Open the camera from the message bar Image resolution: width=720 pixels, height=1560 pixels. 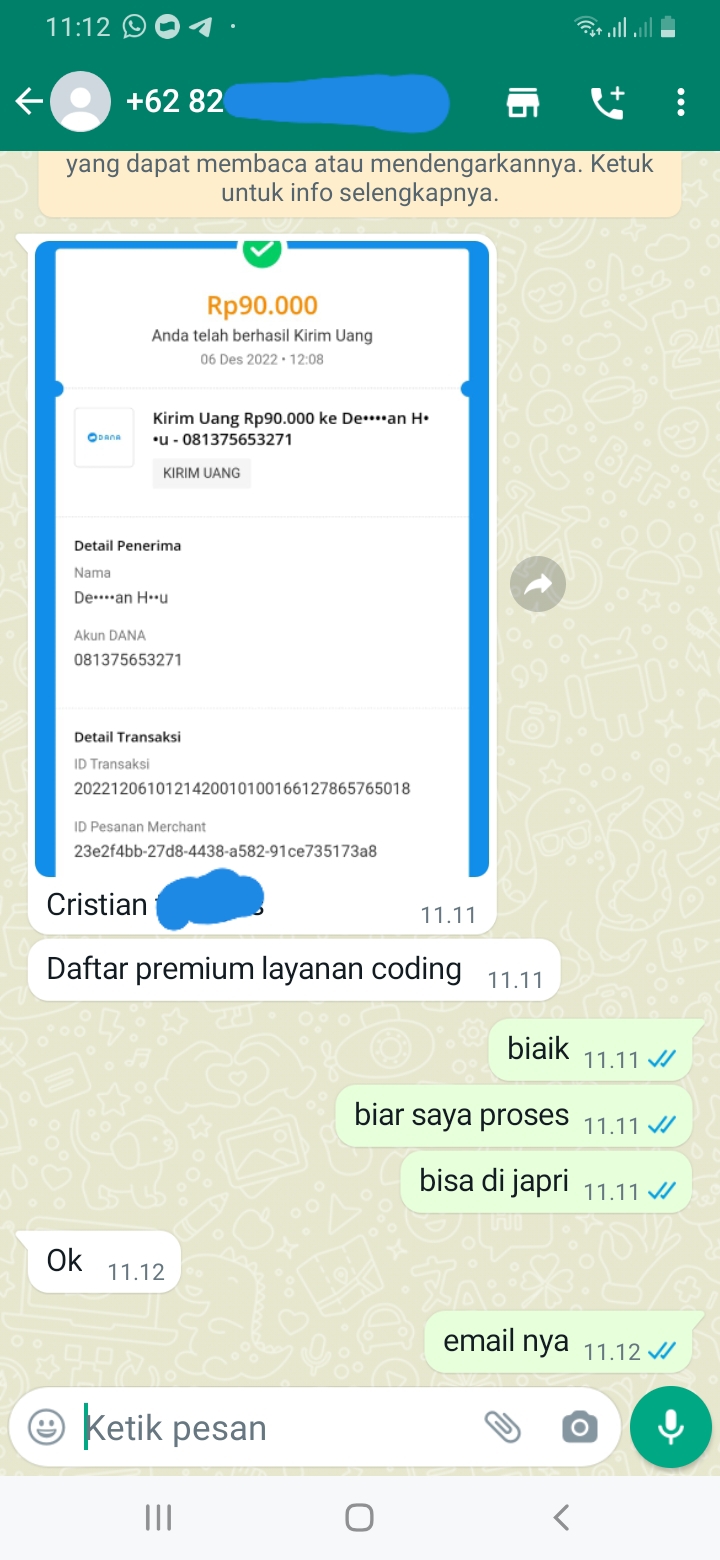[580, 1427]
